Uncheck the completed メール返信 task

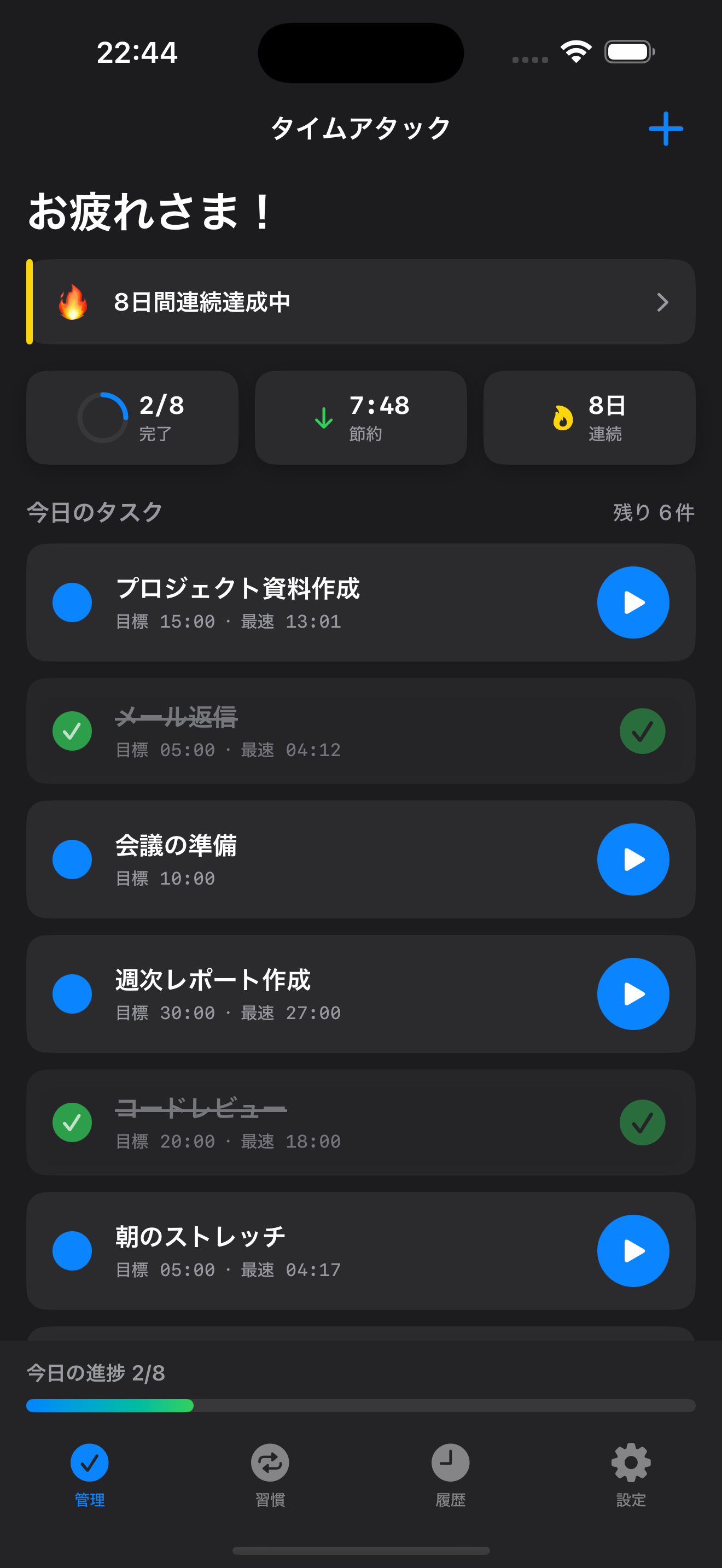click(x=643, y=730)
